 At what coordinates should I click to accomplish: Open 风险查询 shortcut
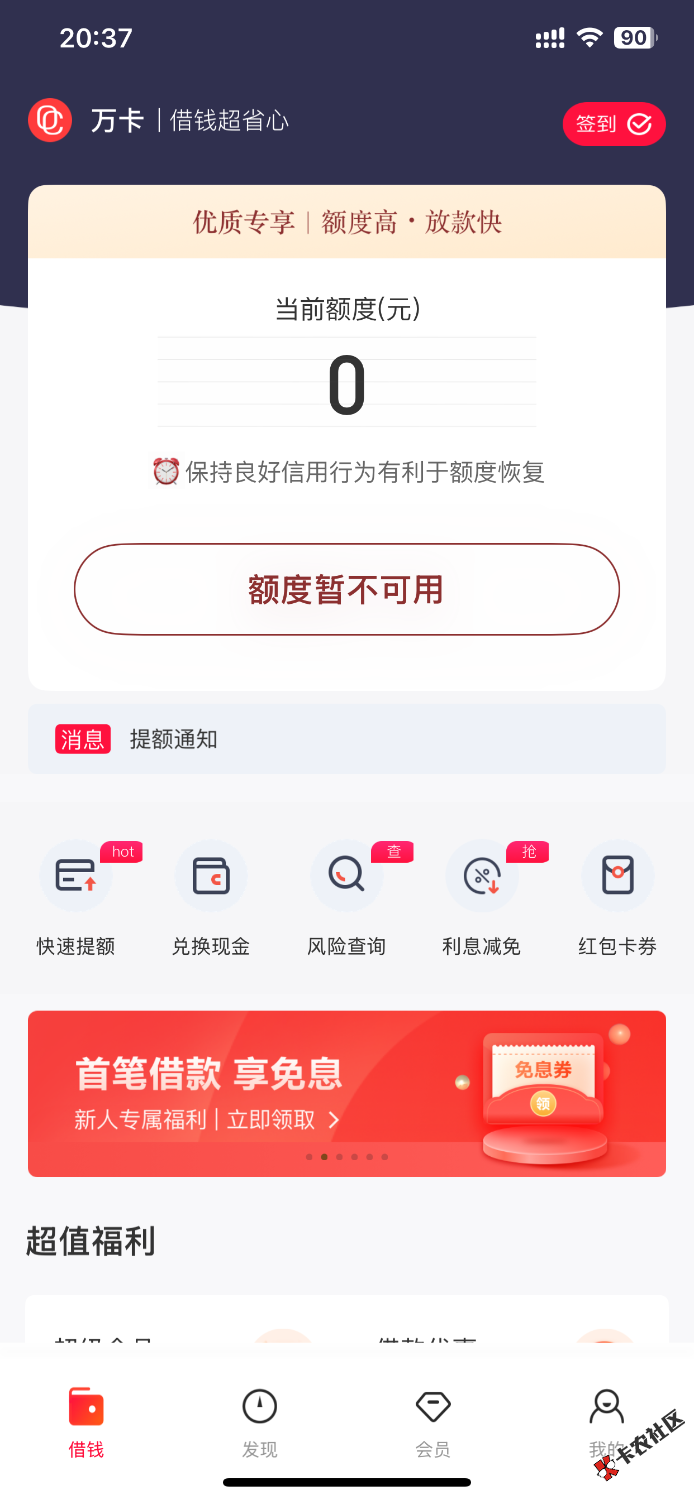346,896
